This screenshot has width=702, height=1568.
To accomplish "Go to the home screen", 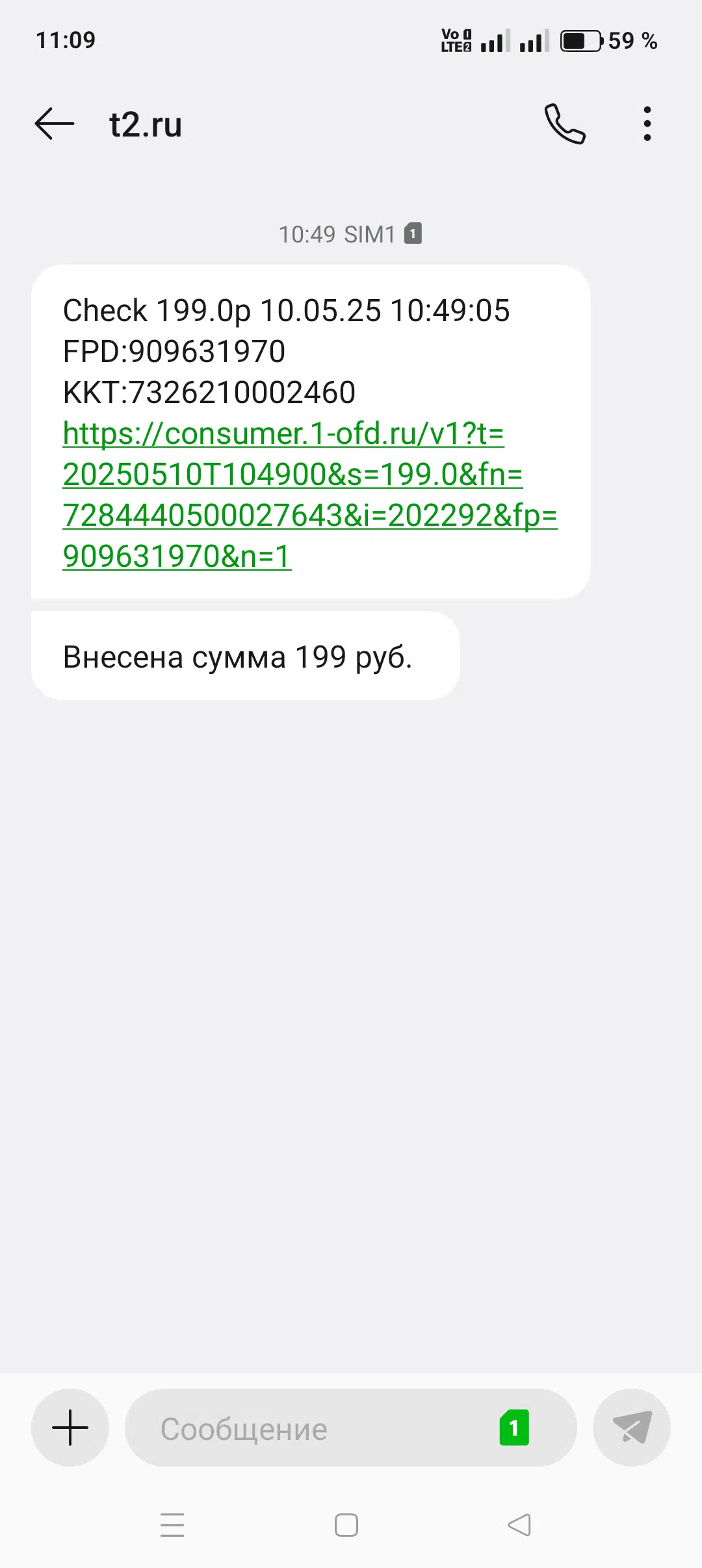I will (346, 1525).
